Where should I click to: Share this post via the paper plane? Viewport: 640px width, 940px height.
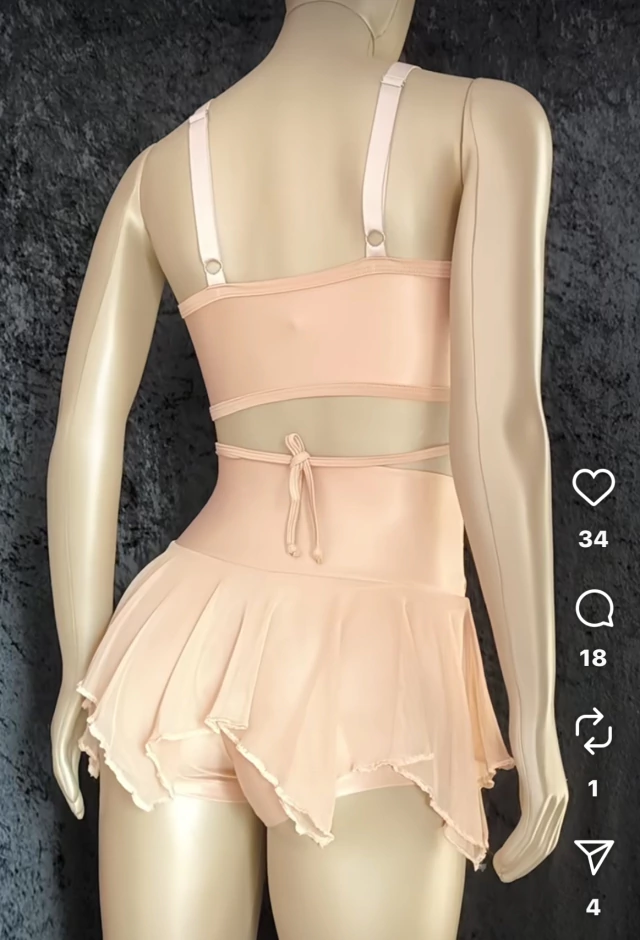593,857
